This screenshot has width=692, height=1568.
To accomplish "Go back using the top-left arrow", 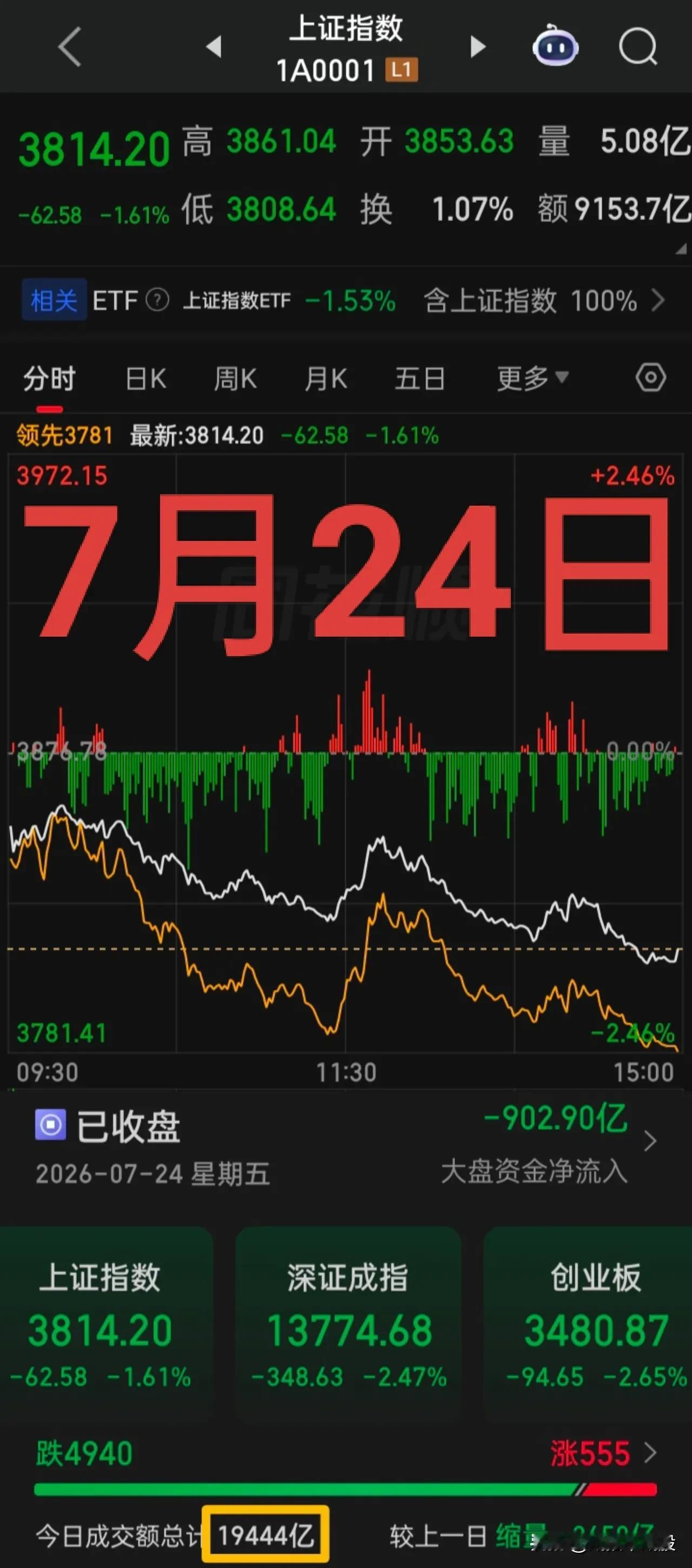I will tap(70, 47).
